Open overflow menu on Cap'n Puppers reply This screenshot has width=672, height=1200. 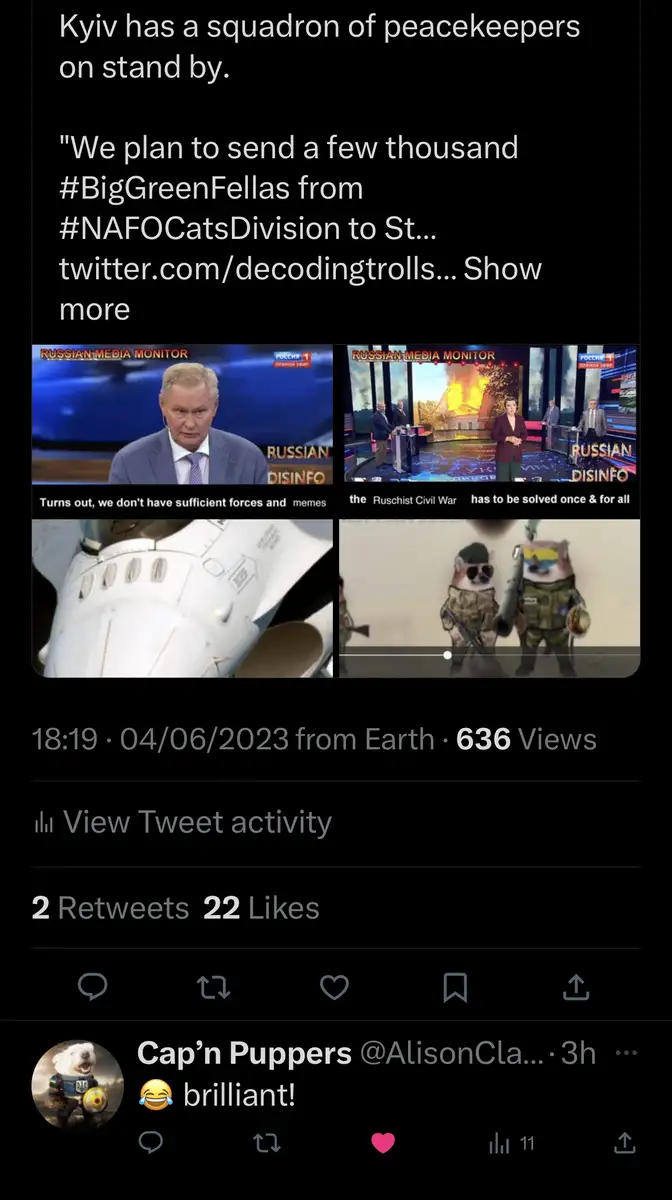pos(626,1052)
